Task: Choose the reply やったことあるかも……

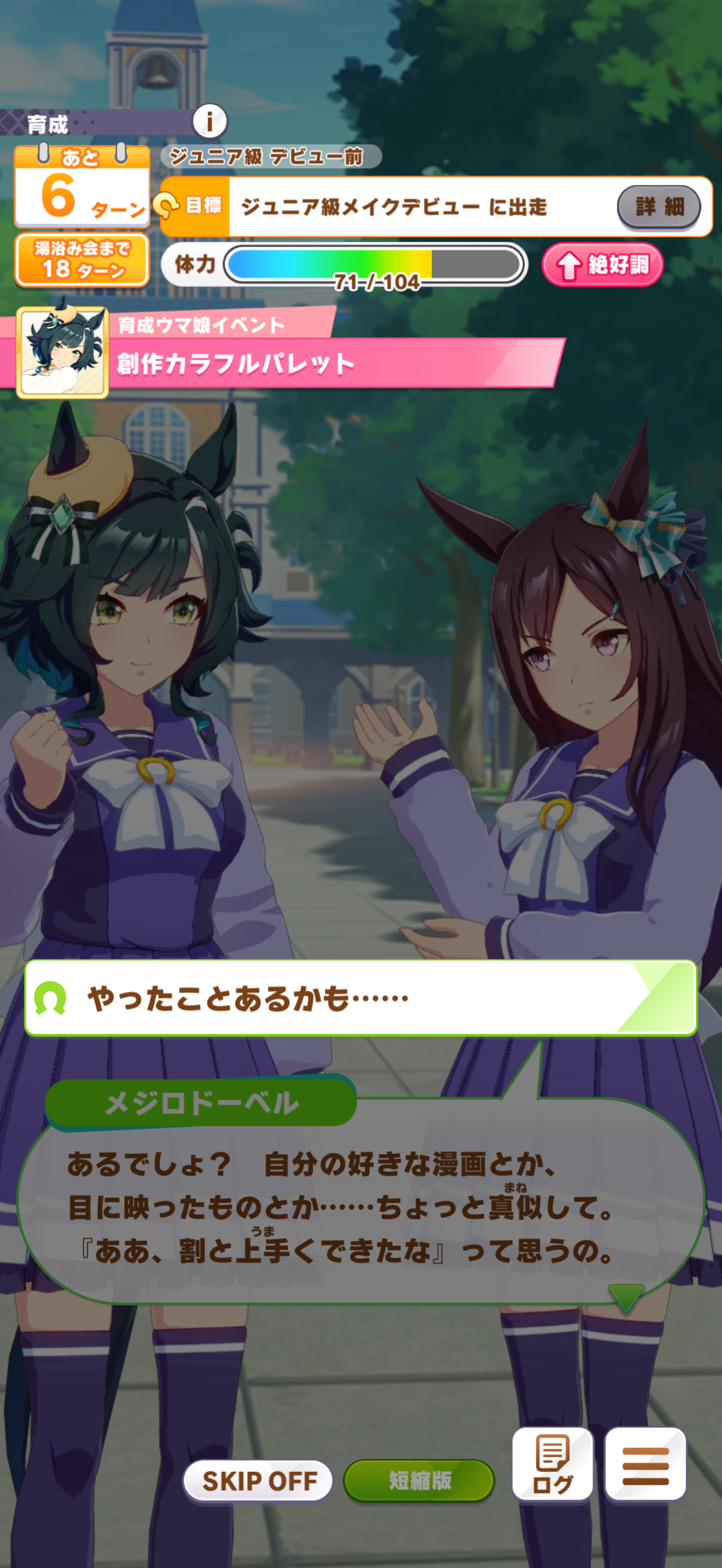Action: click(361, 998)
